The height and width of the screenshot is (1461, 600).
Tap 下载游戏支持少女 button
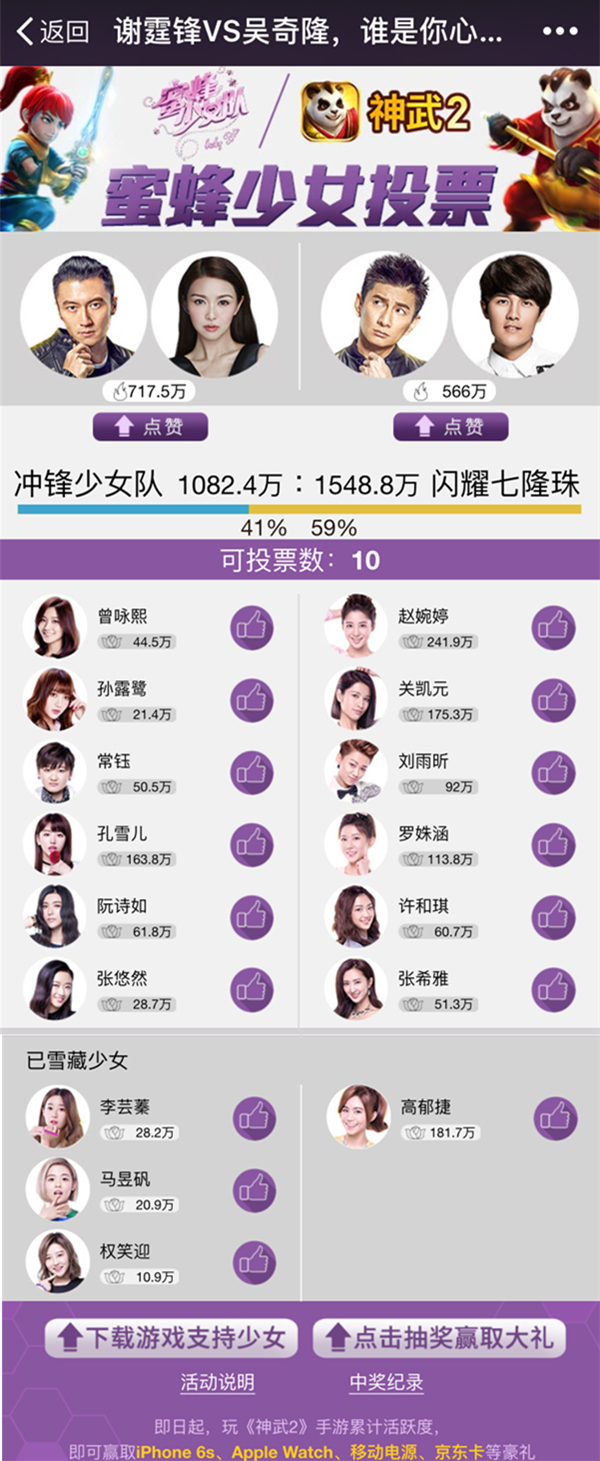point(171,1338)
